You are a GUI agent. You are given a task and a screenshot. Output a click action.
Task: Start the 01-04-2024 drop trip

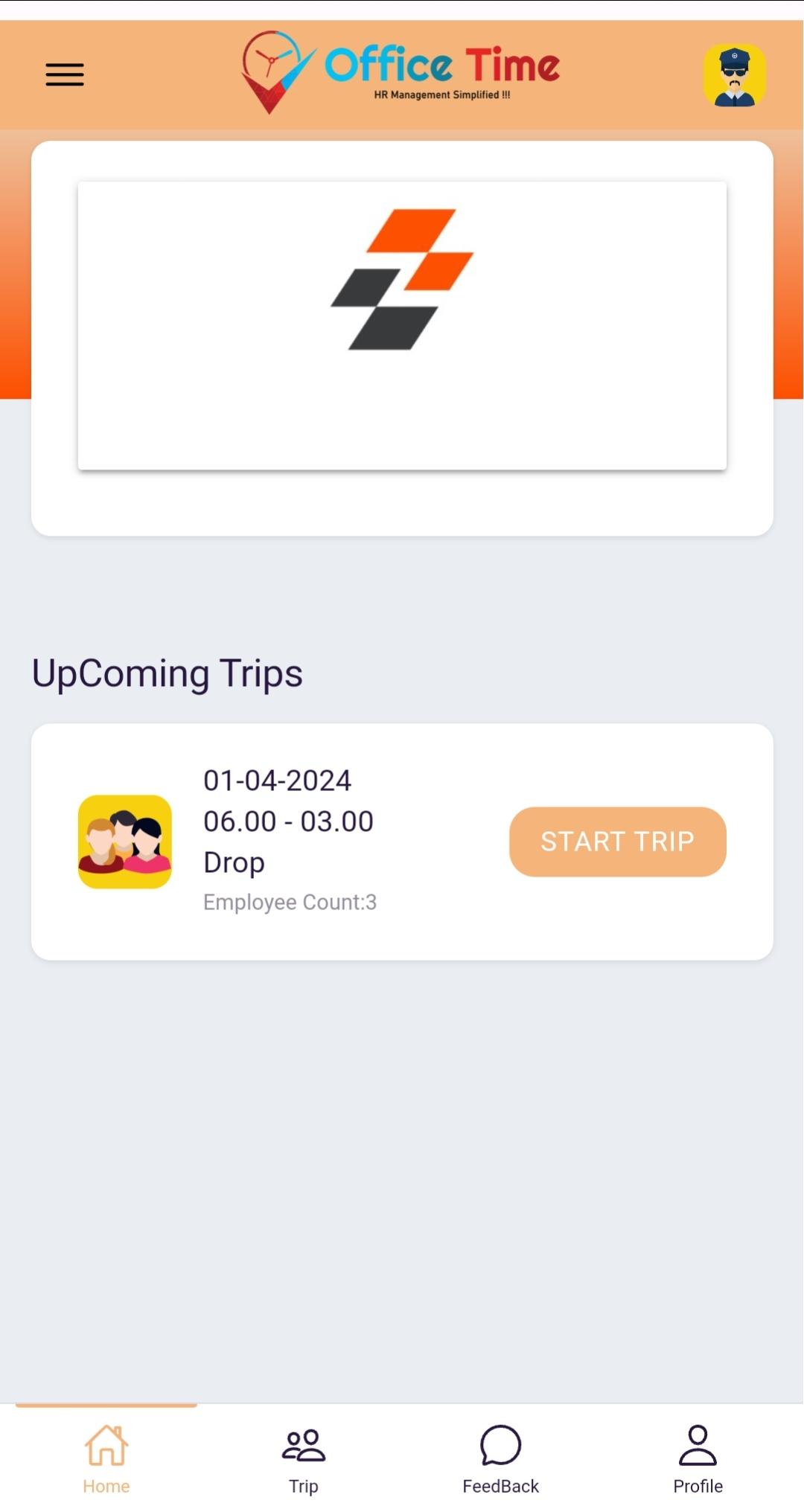(x=617, y=842)
